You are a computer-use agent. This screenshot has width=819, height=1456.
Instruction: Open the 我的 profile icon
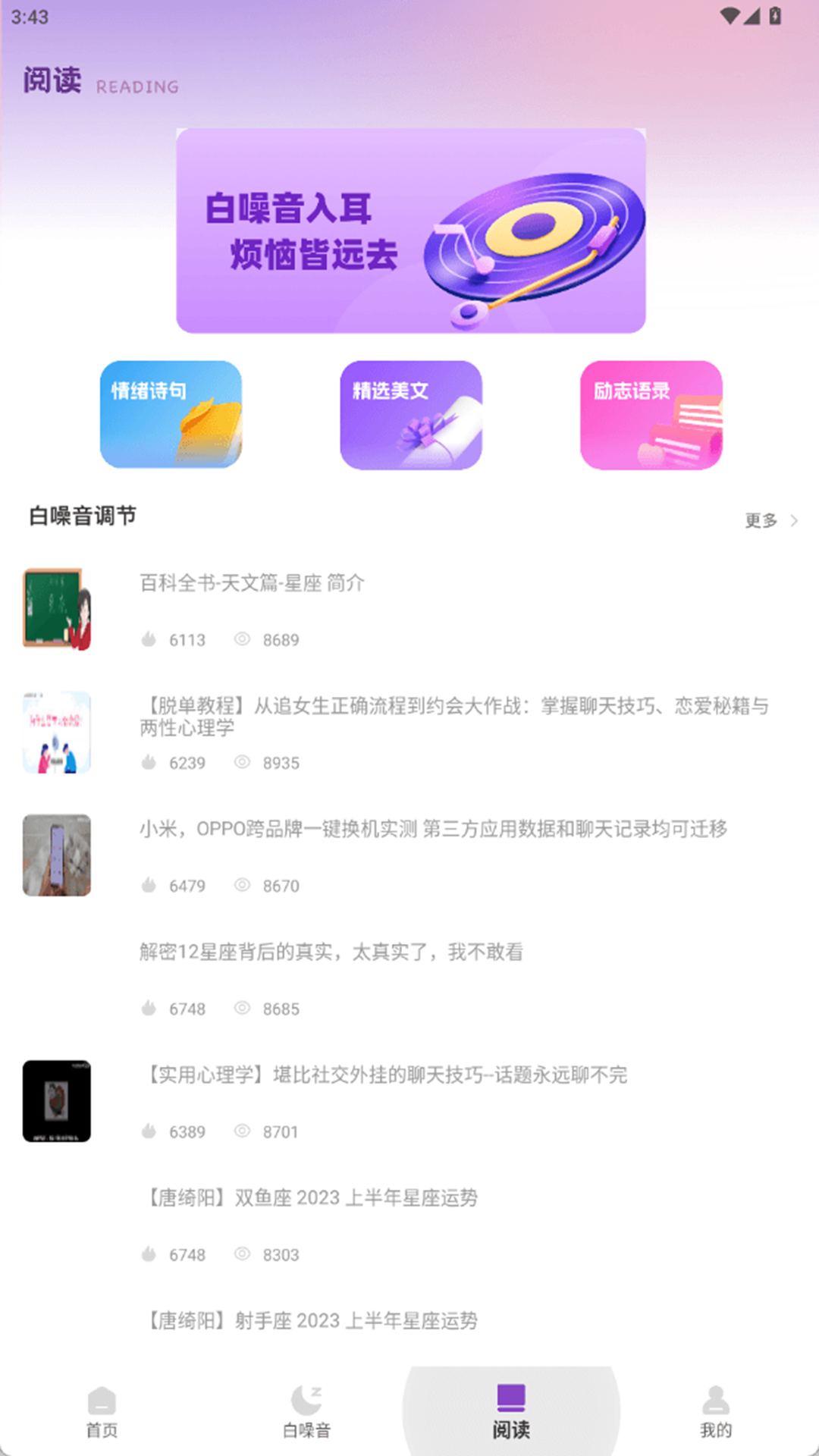716,1399
